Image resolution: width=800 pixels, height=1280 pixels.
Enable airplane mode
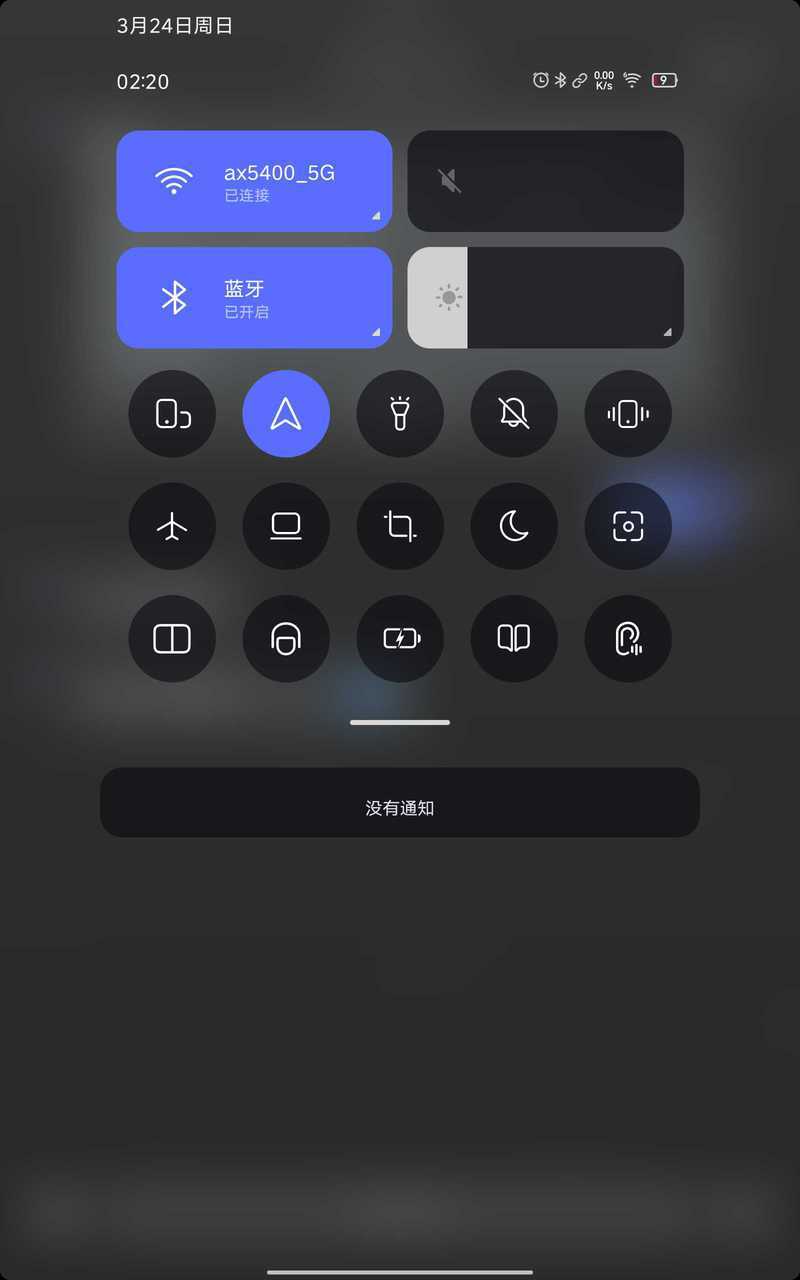pos(172,526)
